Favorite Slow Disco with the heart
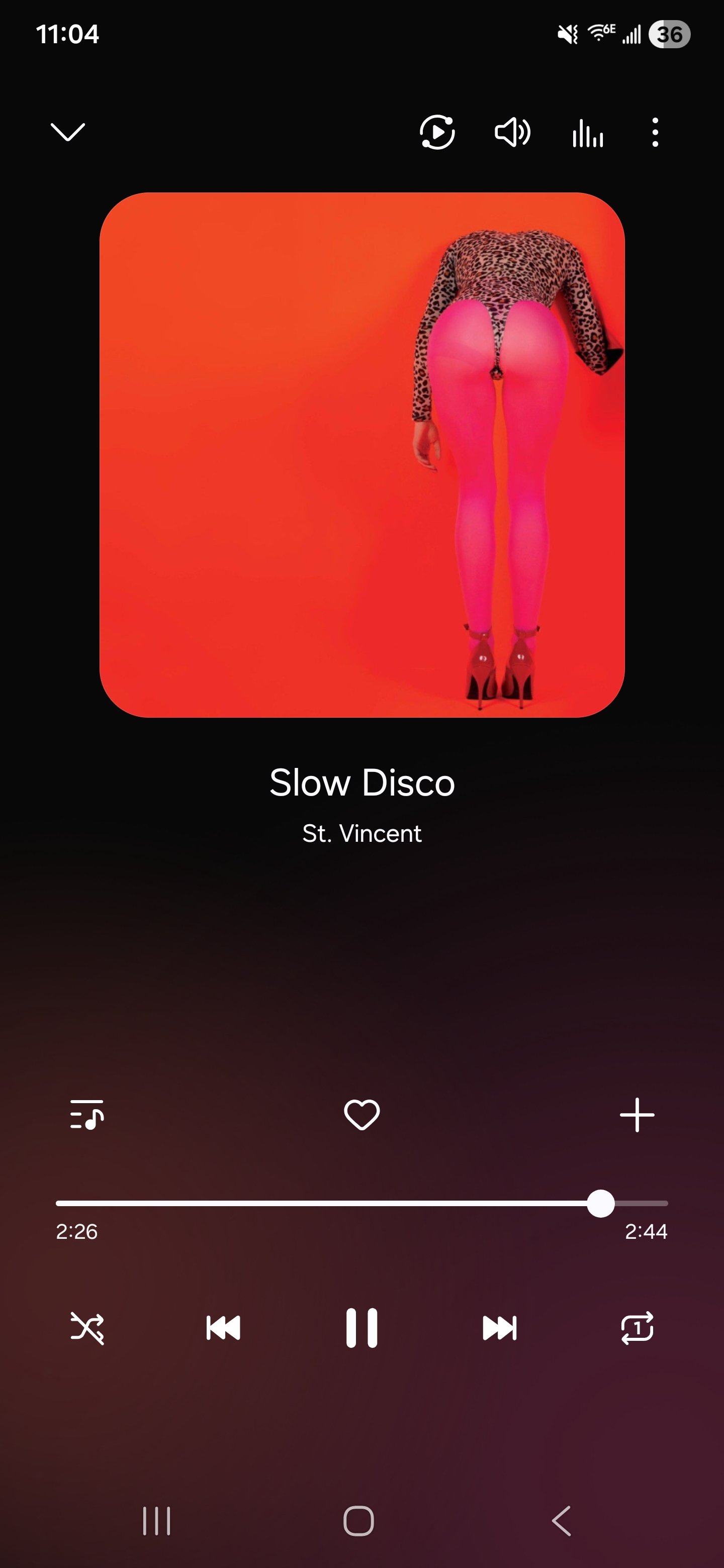 pyautogui.click(x=361, y=1115)
